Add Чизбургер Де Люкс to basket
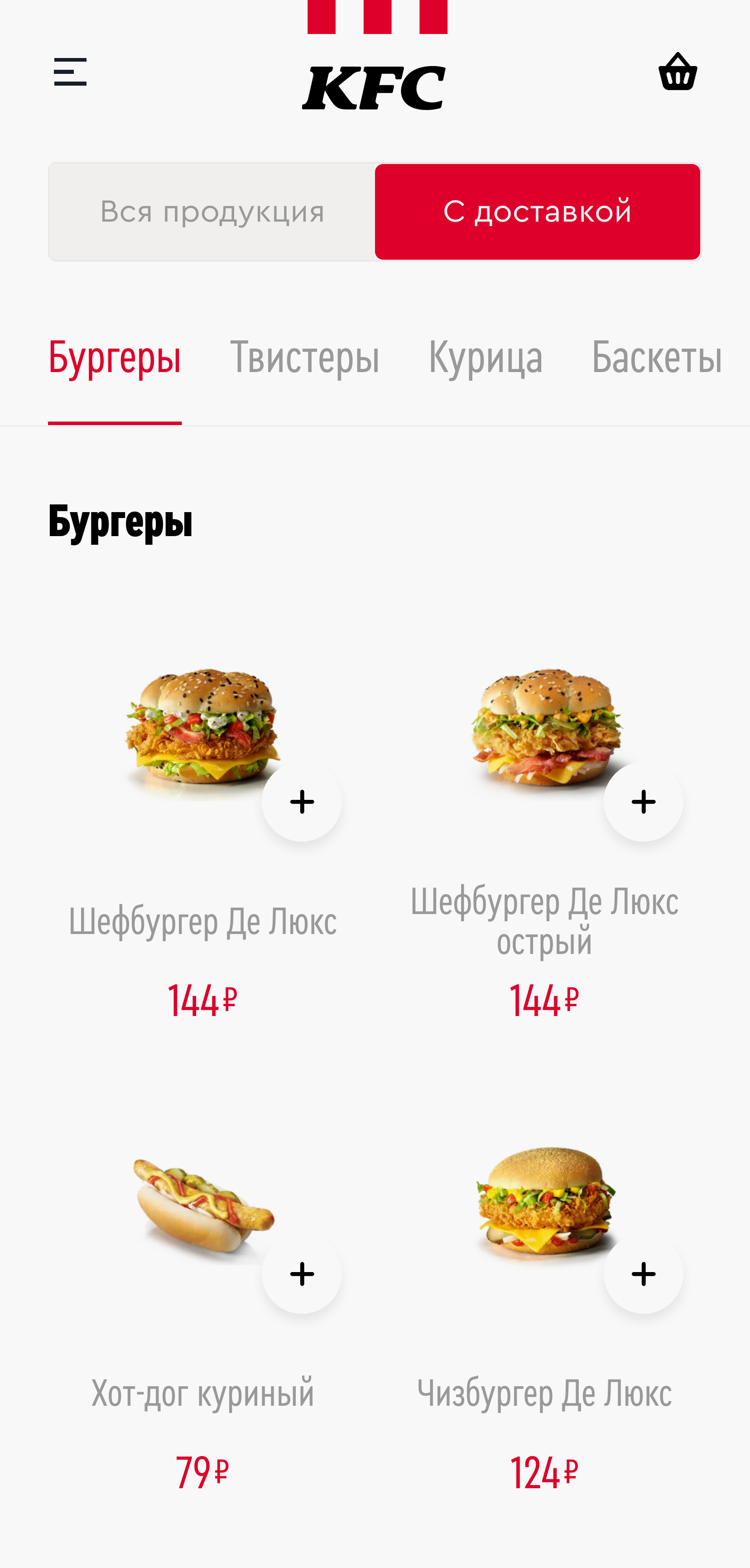This screenshot has width=750, height=1568. 643,1274
